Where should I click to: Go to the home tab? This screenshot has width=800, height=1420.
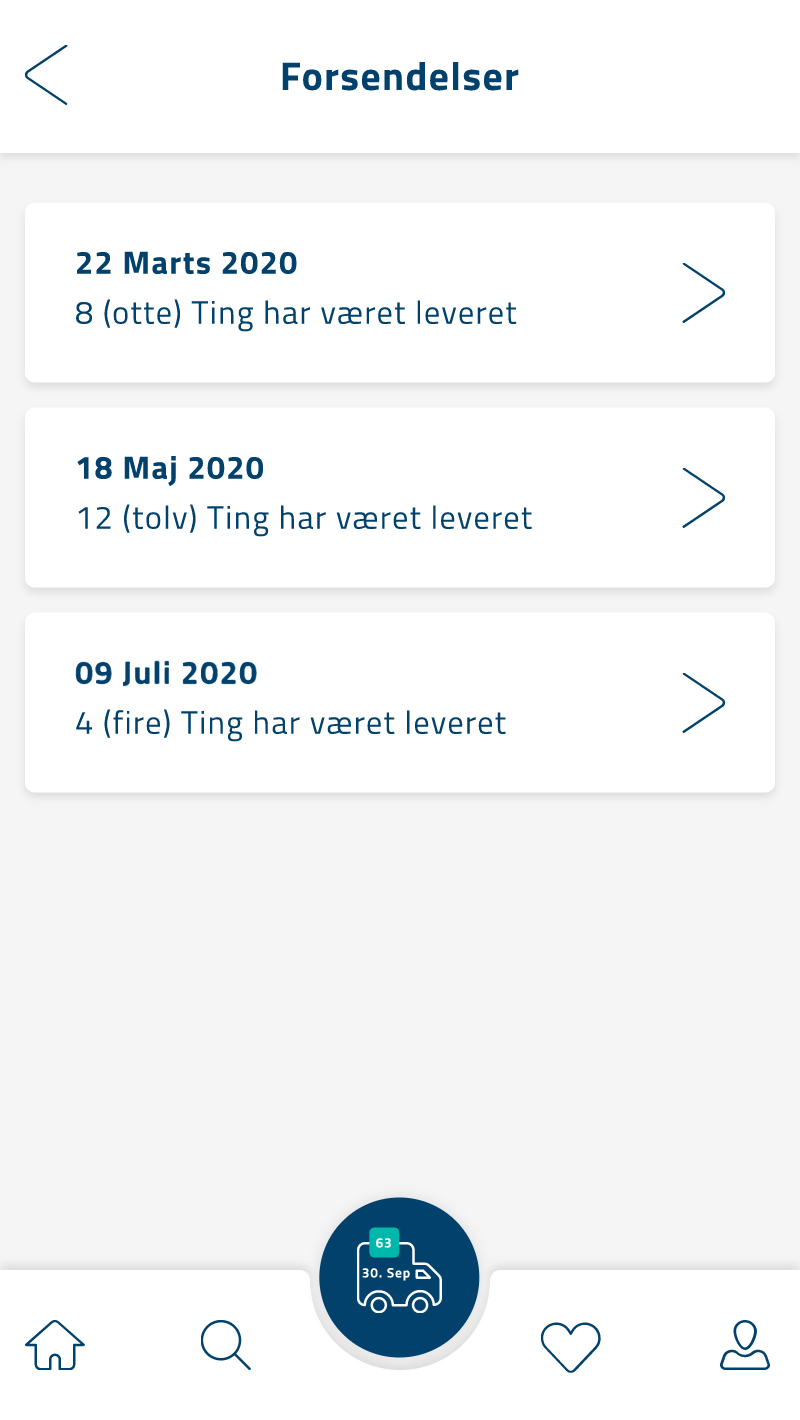[x=55, y=1344]
